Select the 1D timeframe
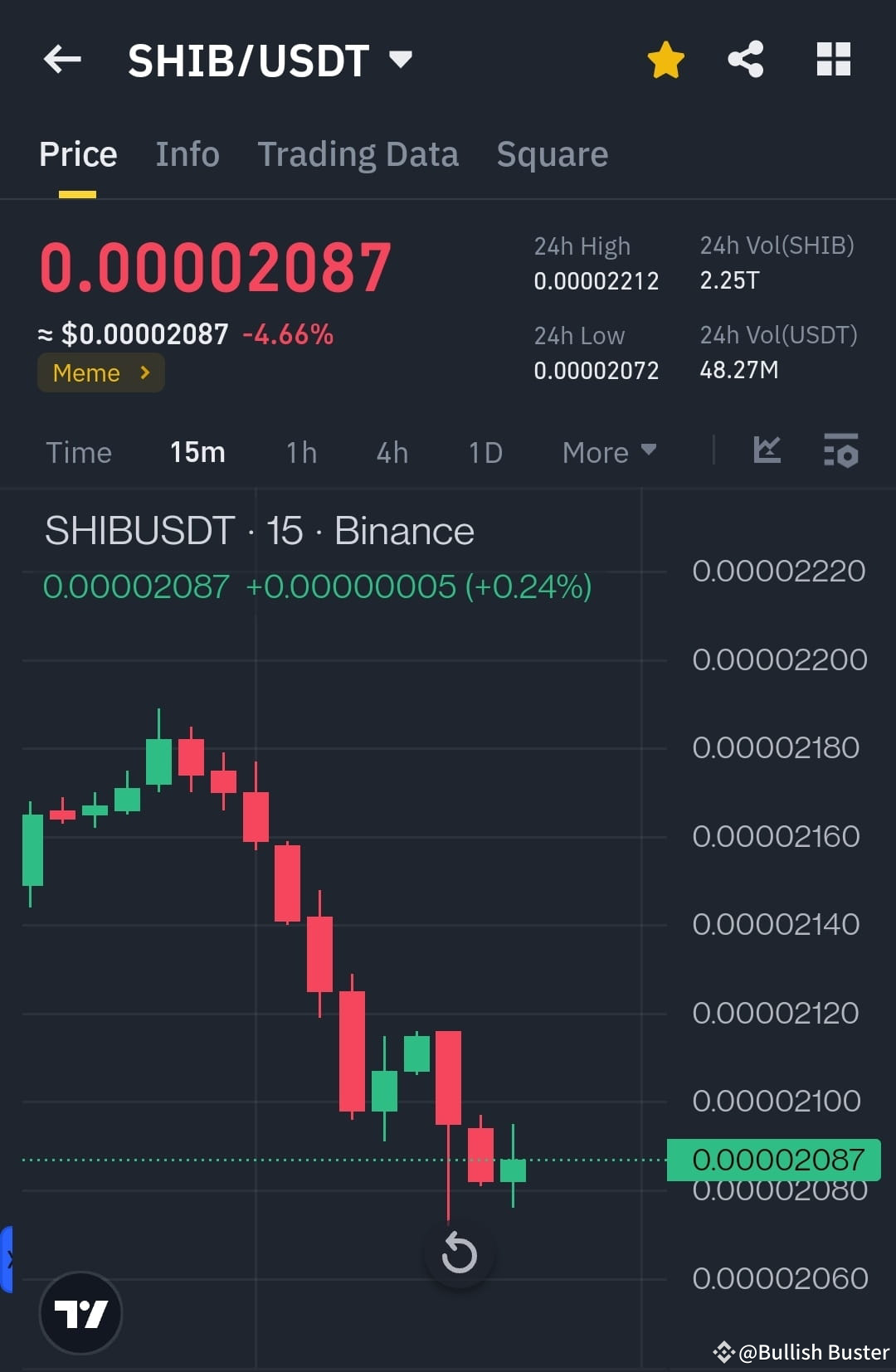This screenshot has height=1372, width=896. point(485,452)
